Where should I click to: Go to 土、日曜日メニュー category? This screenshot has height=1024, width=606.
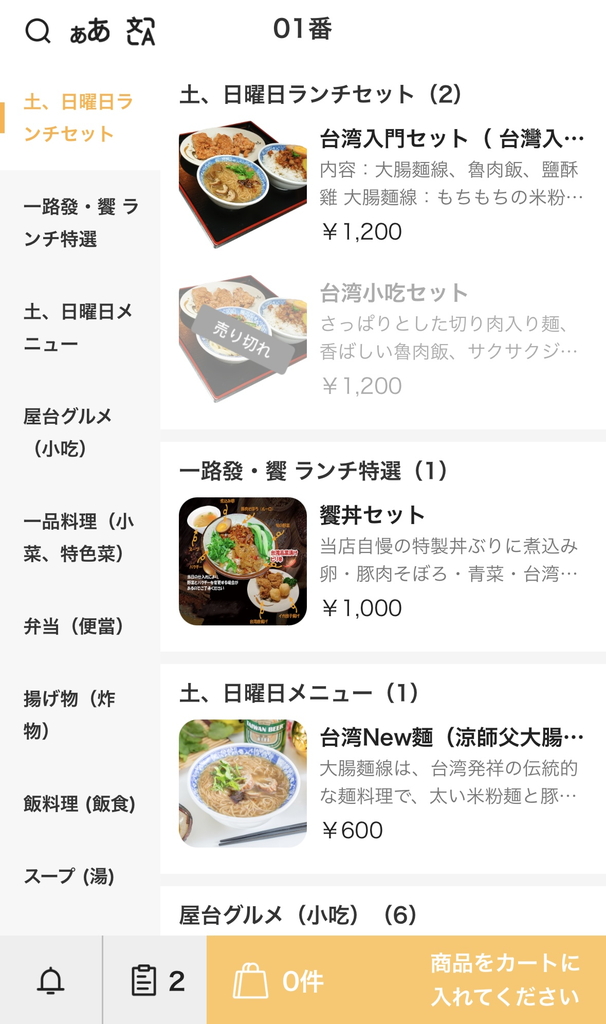(x=80, y=328)
